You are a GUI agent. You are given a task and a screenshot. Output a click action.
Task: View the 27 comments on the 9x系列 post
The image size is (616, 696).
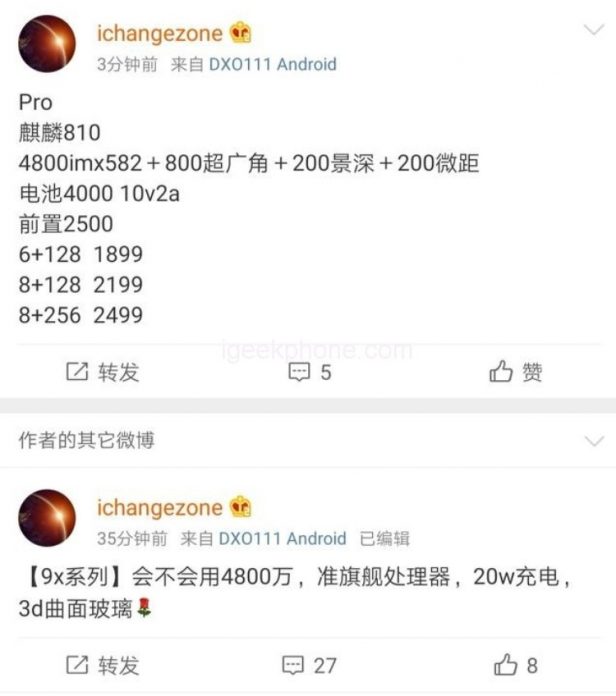click(309, 665)
